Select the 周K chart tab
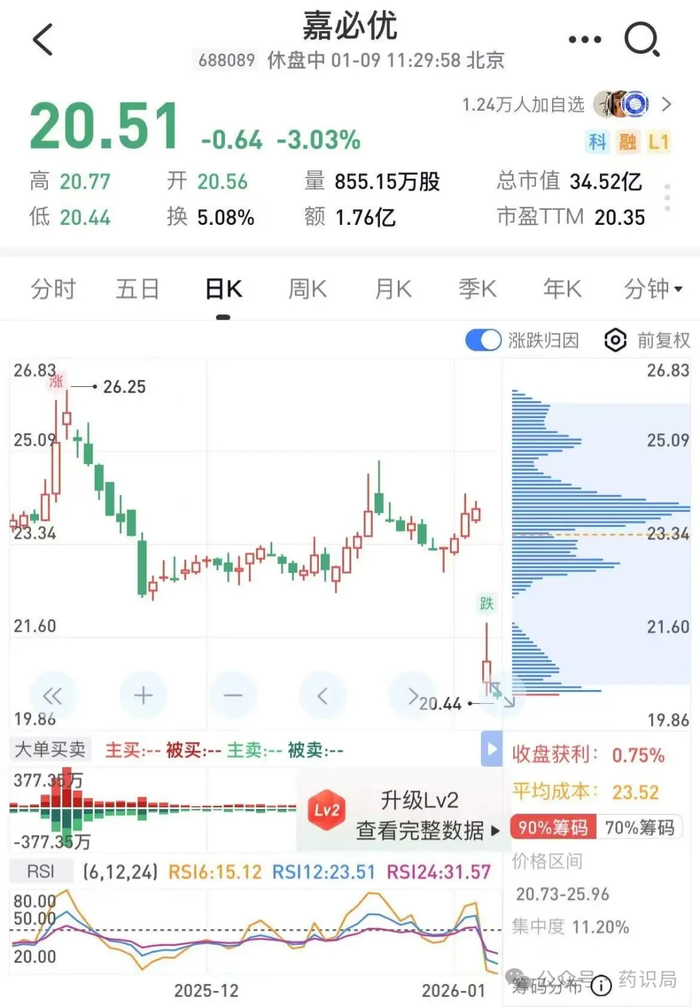Screen dimensions: 700x1007 coord(308,289)
